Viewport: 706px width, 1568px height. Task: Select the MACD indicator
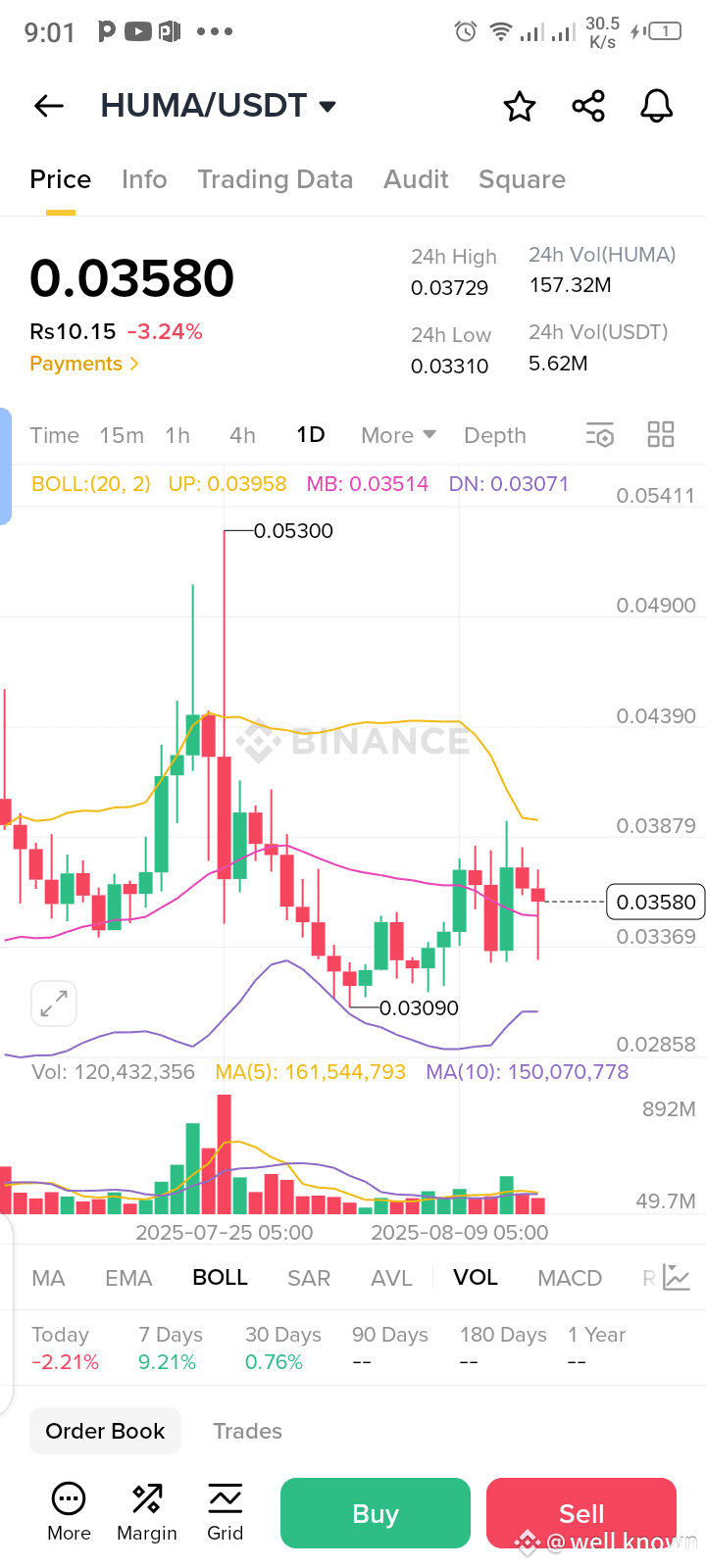tap(570, 1278)
